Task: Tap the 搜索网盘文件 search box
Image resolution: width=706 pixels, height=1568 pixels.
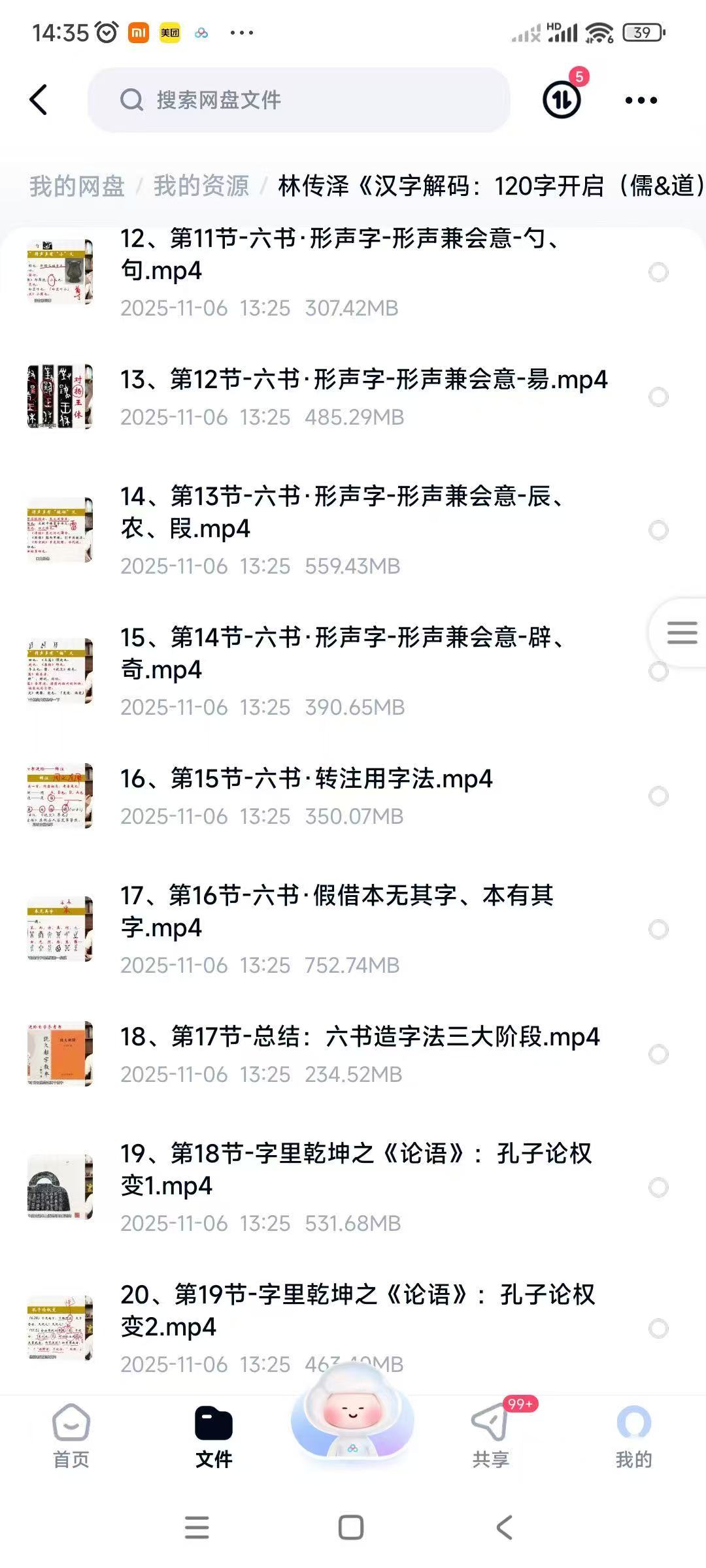Action: (x=298, y=100)
